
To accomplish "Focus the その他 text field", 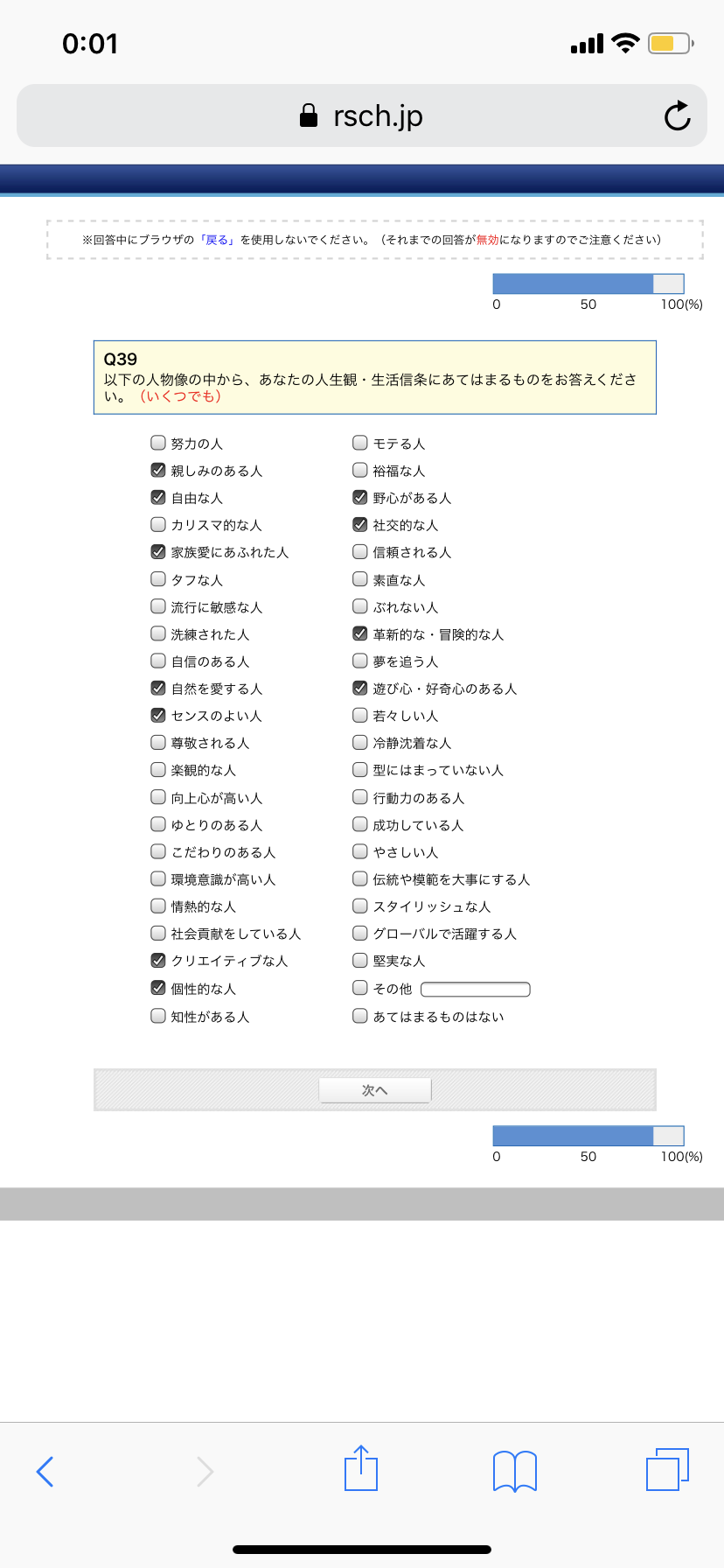I will 476,989.
